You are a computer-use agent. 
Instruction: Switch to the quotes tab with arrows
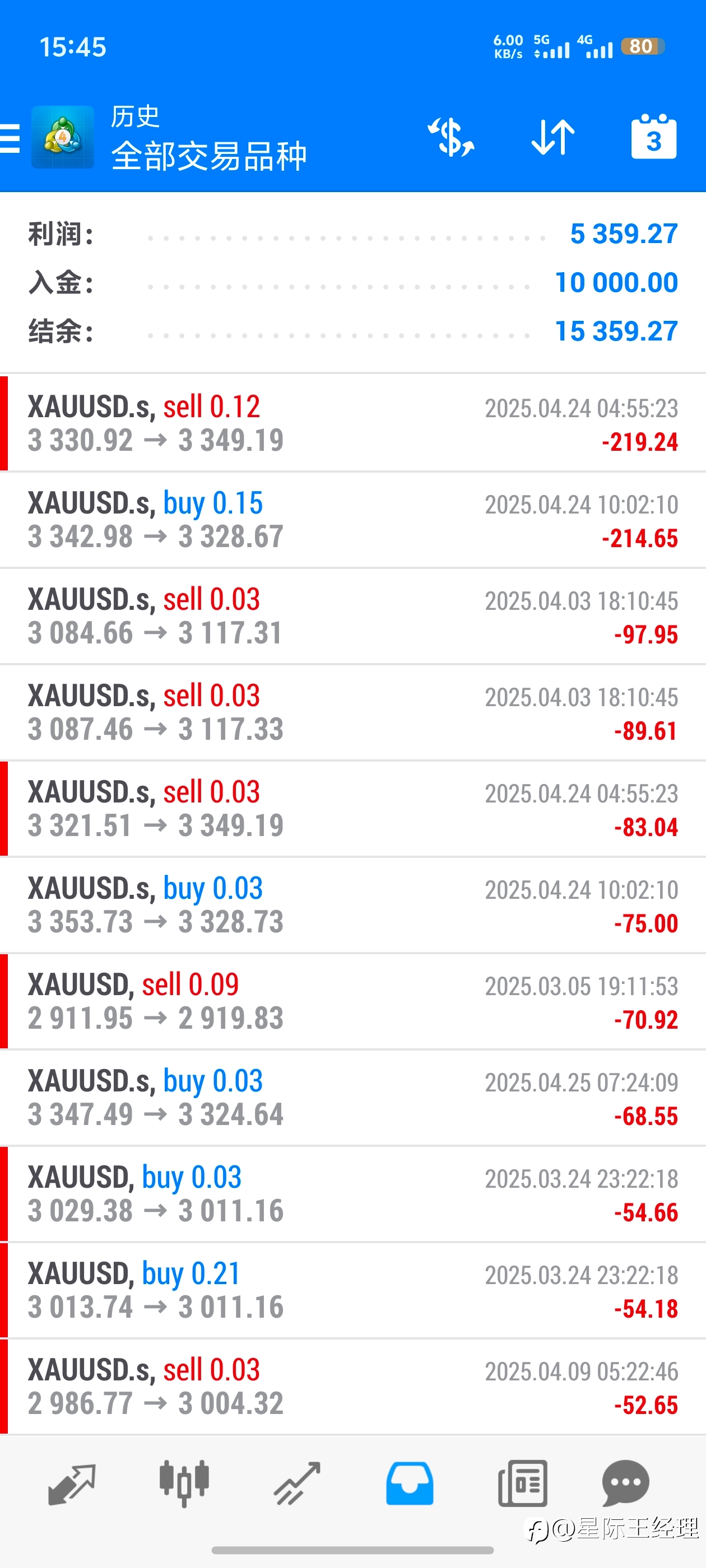click(x=72, y=1484)
